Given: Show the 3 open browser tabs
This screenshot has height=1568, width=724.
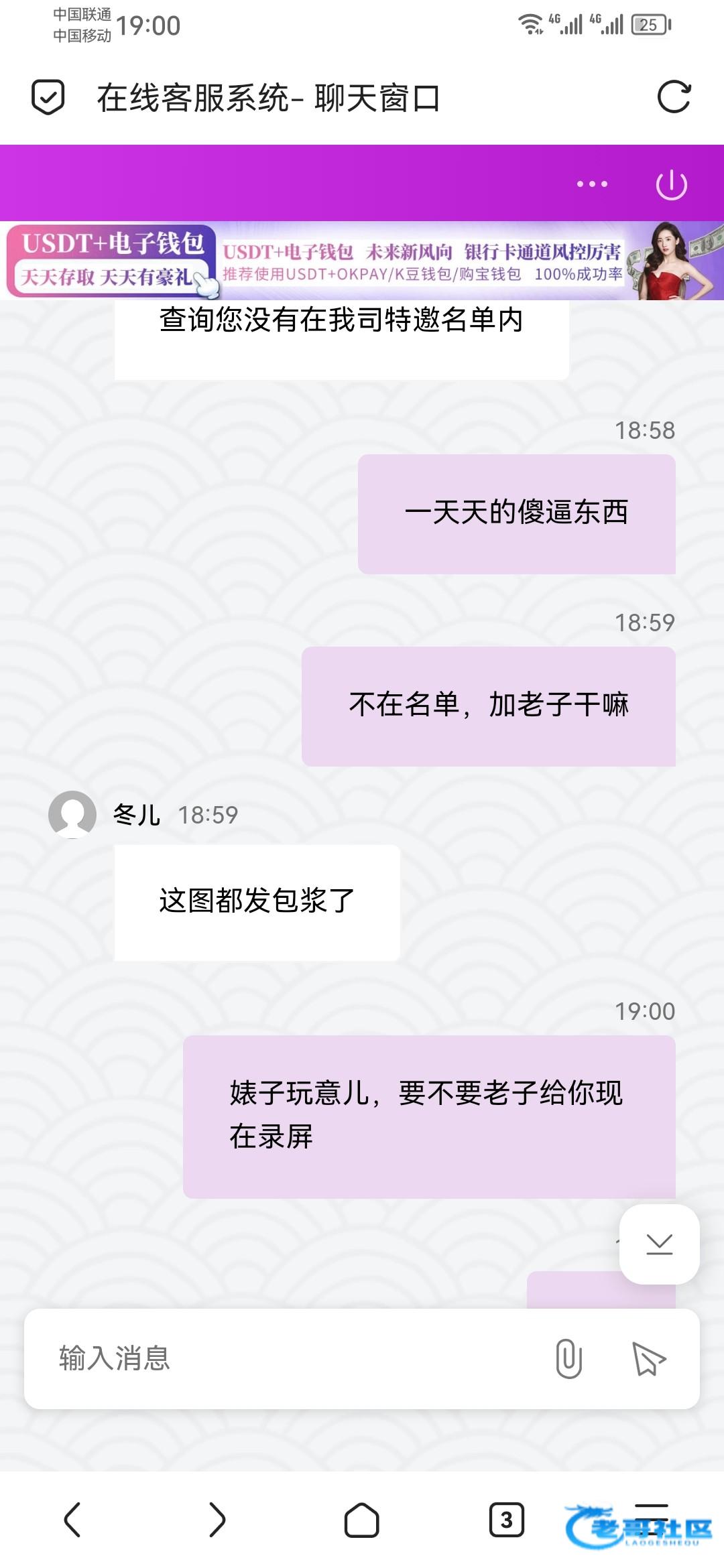Looking at the screenshot, I should click(507, 1519).
